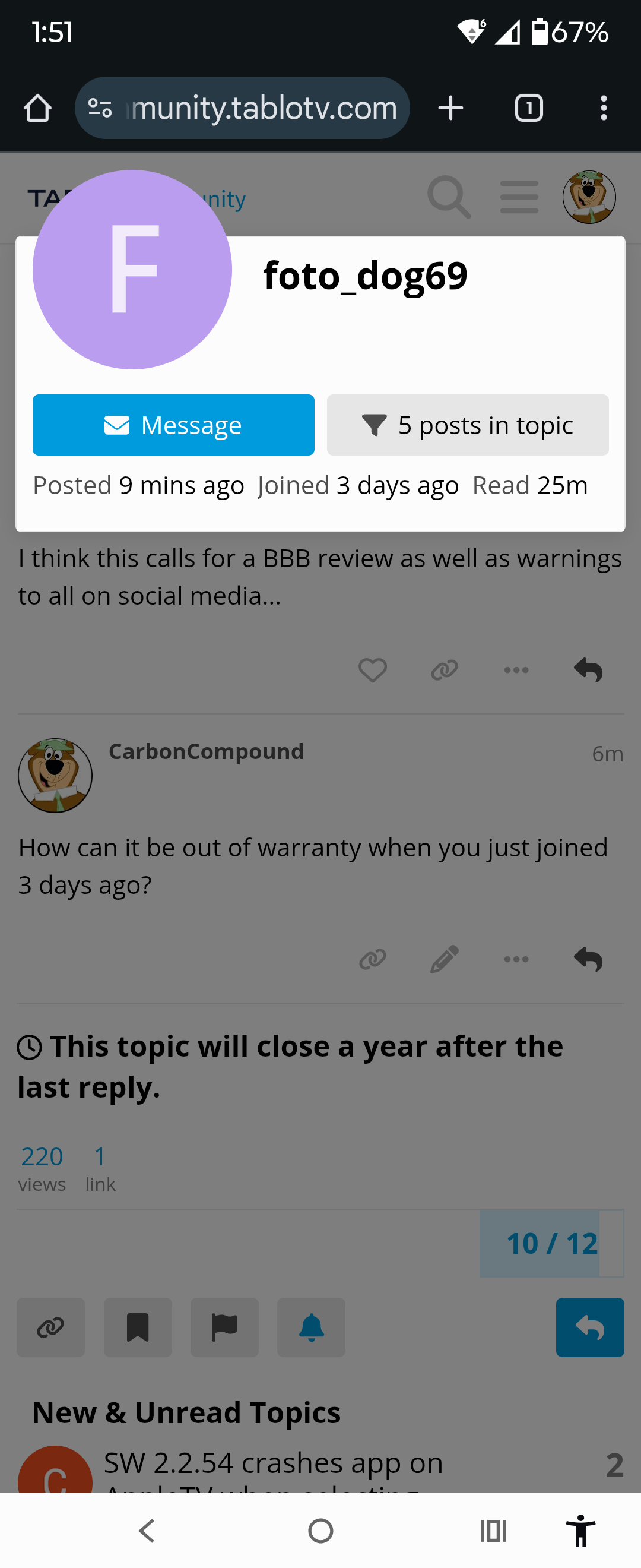The image size is (641, 1568).
Task: Open the 10 / 12 topic progress
Action: (x=551, y=1243)
